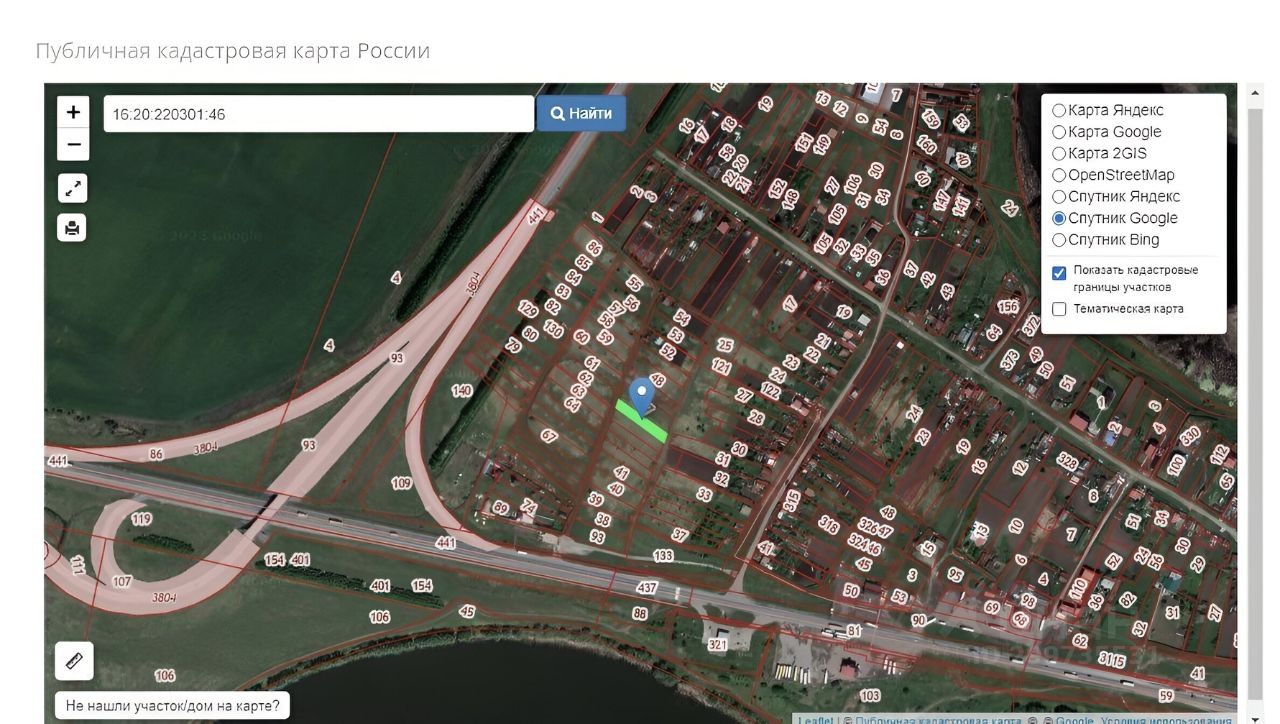1280x724 pixels.
Task: Tap the cadastral number search field
Action: [318, 114]
